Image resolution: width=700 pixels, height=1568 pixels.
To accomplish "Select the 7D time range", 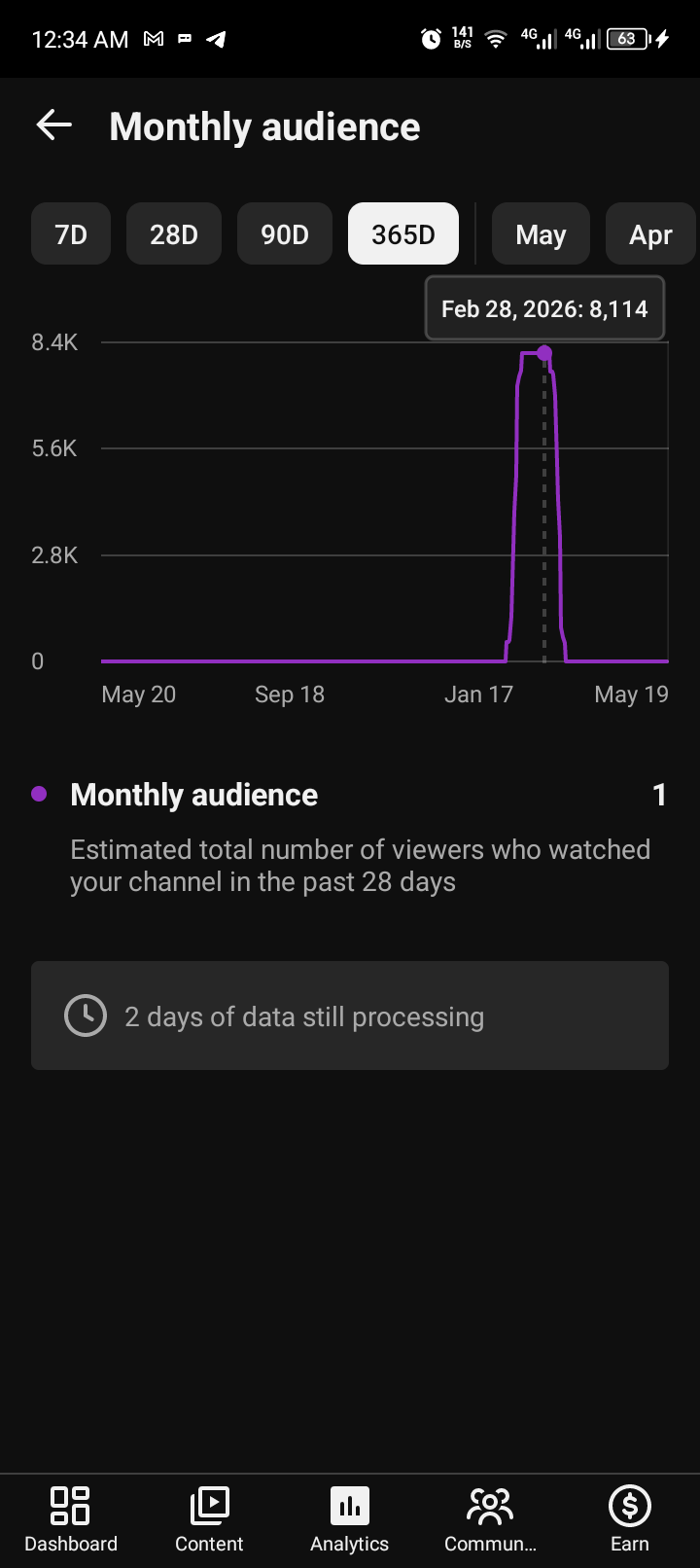I will [71, 234].
